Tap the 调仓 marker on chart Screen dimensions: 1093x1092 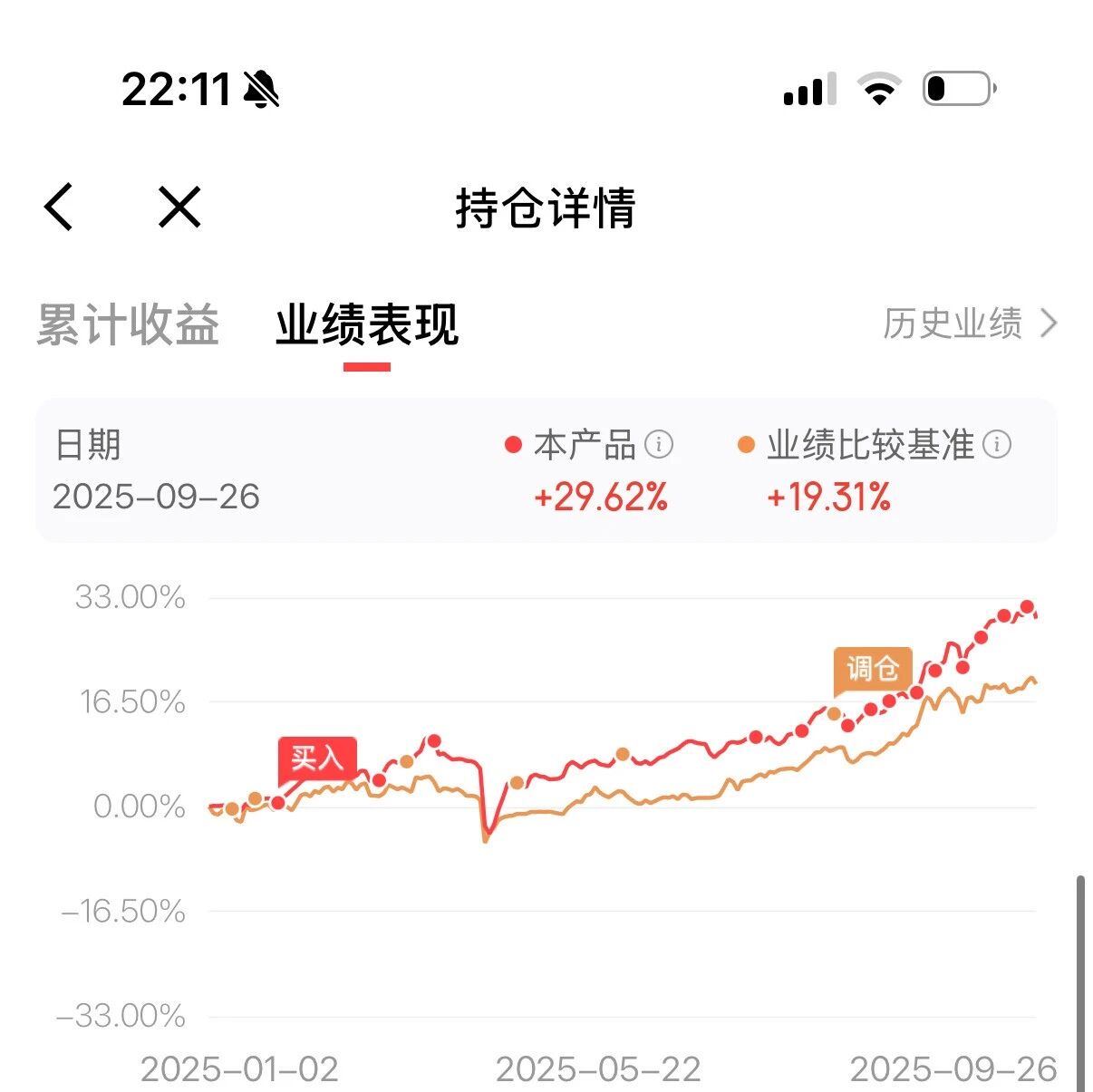873,671
